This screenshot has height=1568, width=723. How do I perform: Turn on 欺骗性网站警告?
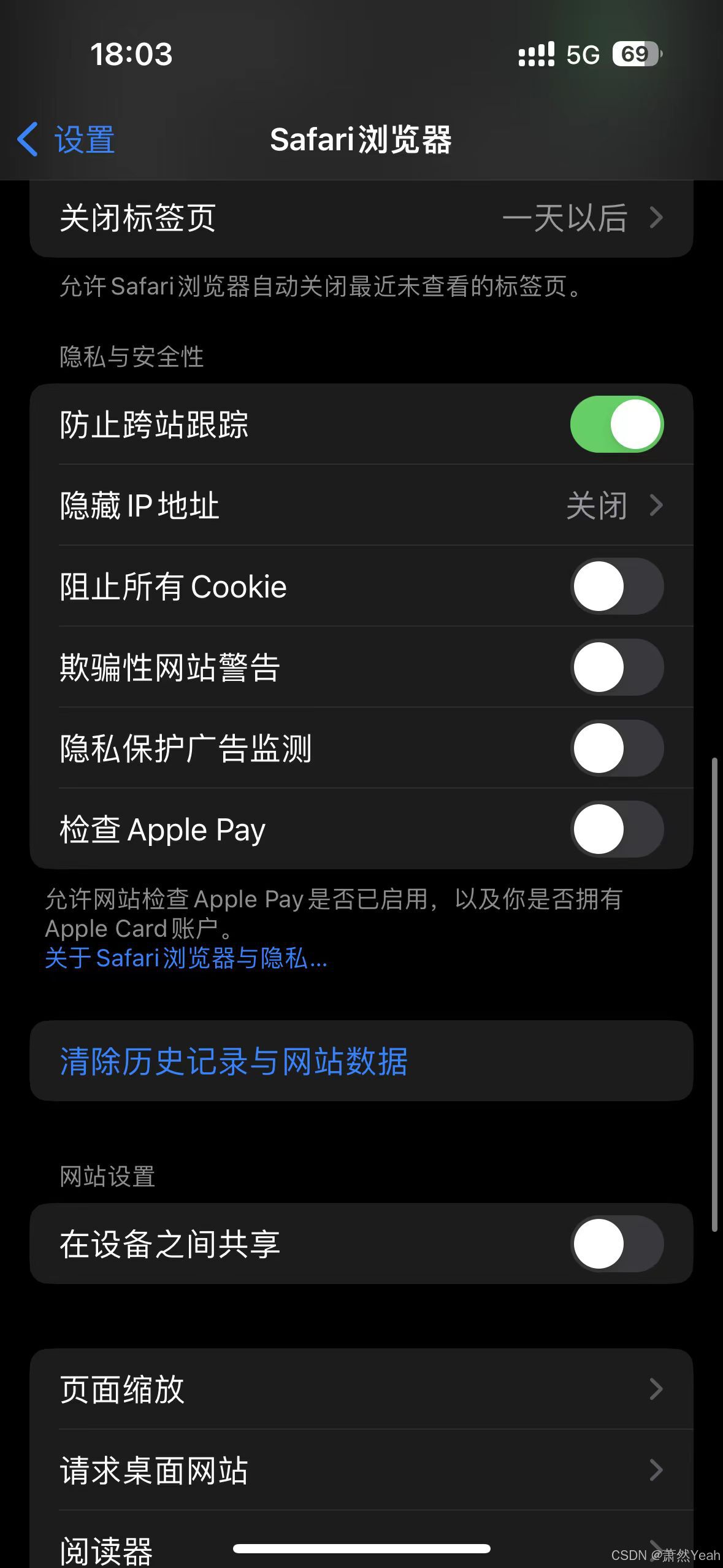click(616, 667)
